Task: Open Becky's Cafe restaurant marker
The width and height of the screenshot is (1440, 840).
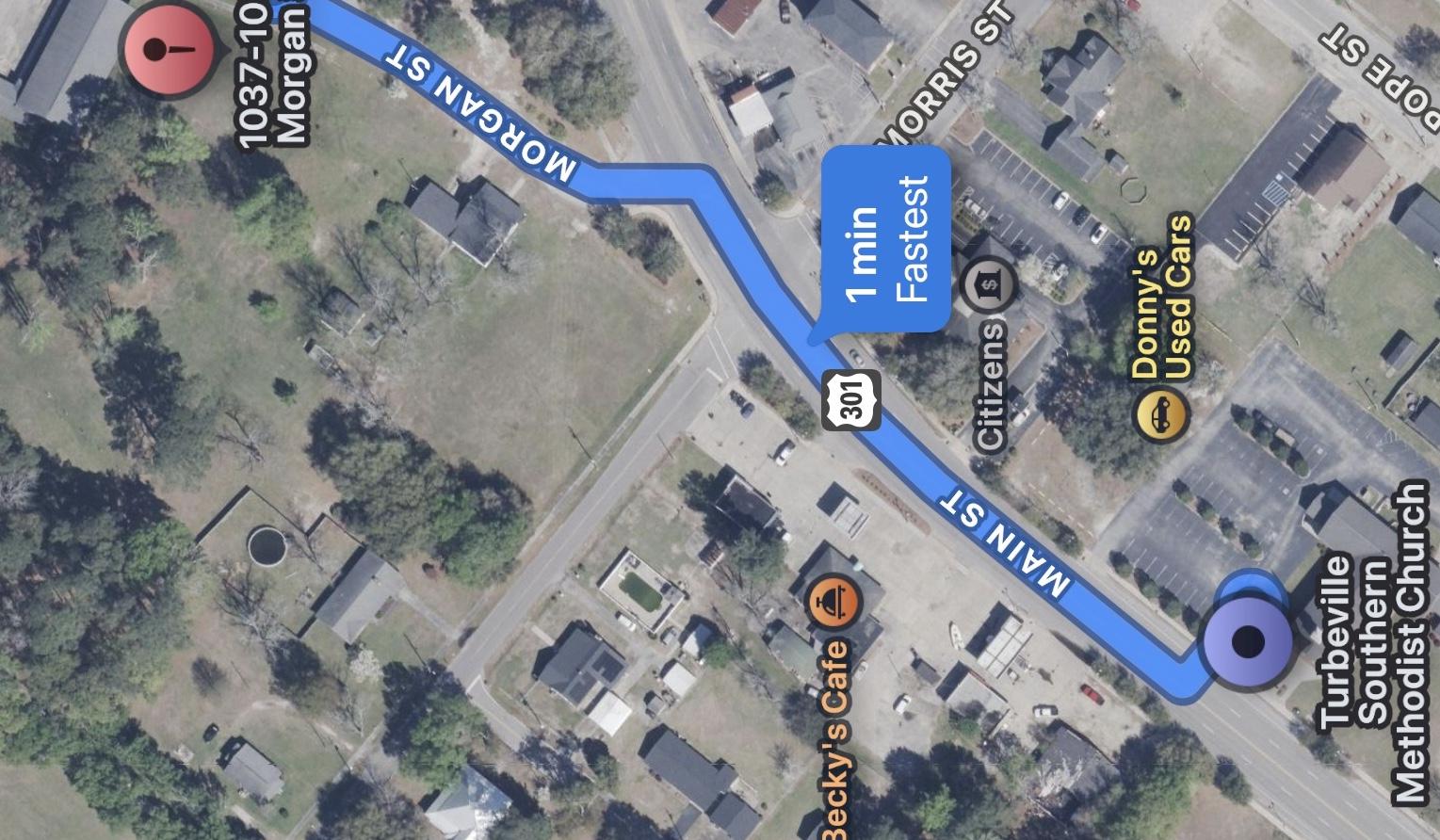Action: click(835, 602)
